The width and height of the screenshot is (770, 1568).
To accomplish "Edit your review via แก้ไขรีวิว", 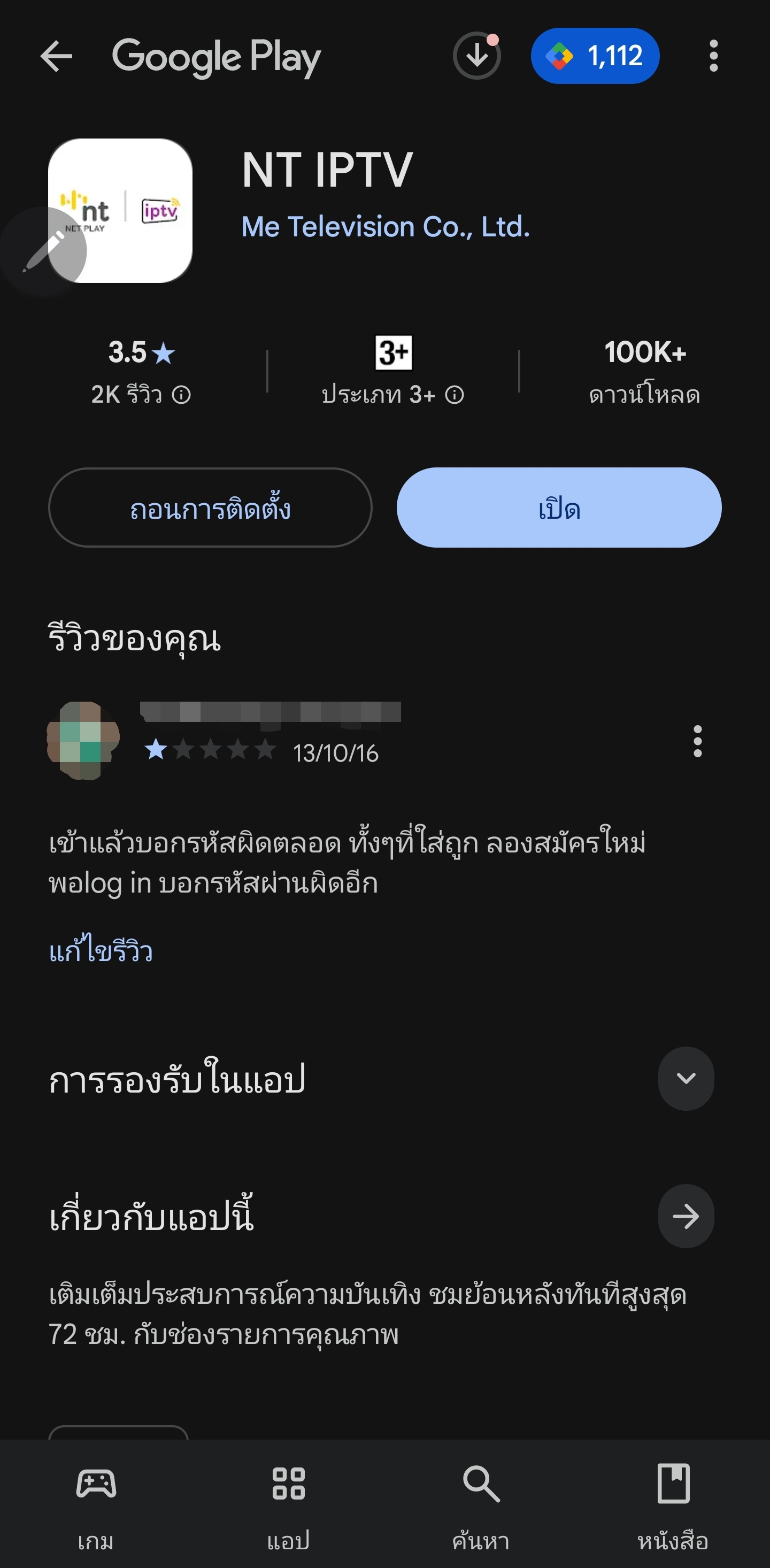I will pos(101,950).
